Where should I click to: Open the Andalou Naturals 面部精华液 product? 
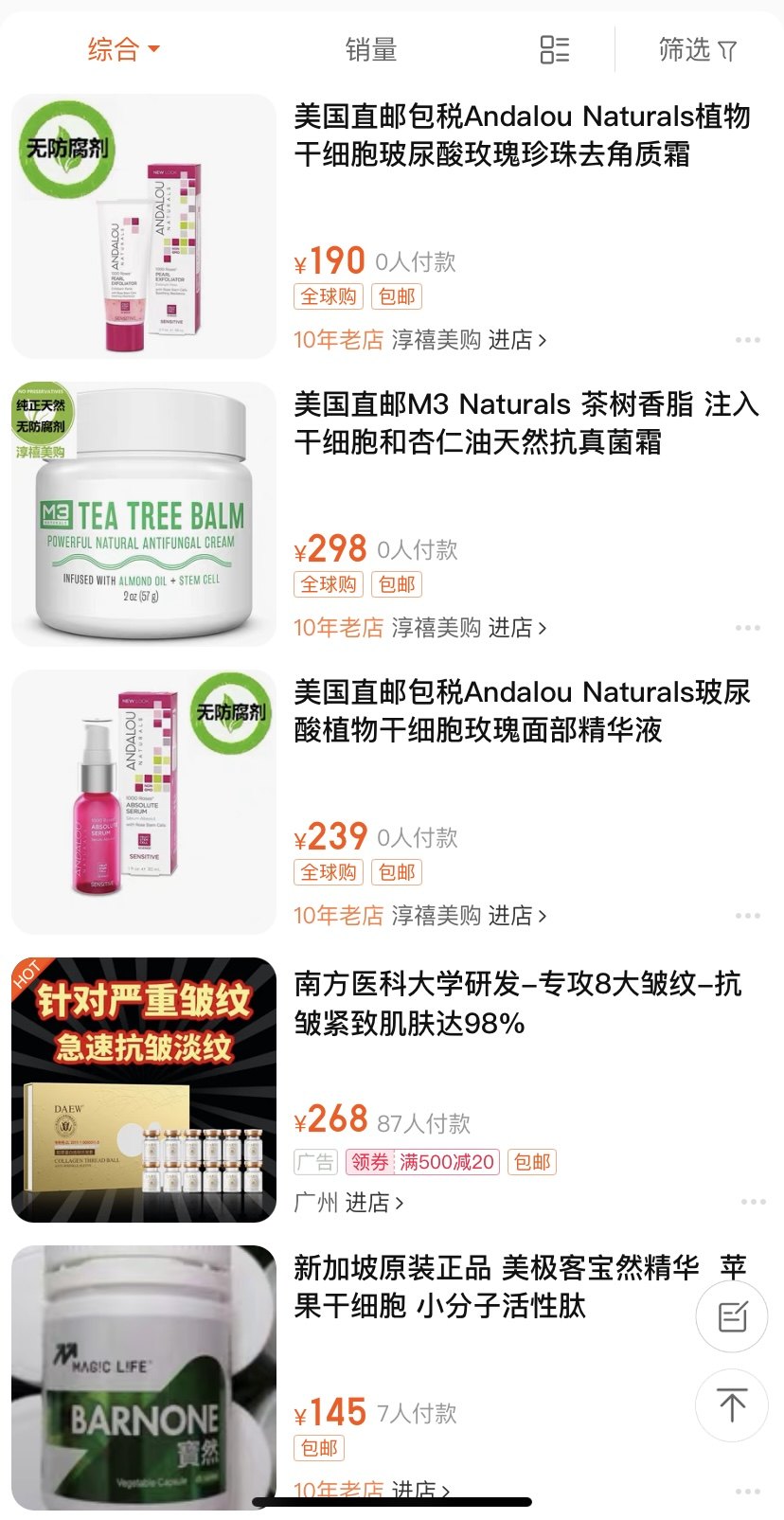[x=522, y=711]
